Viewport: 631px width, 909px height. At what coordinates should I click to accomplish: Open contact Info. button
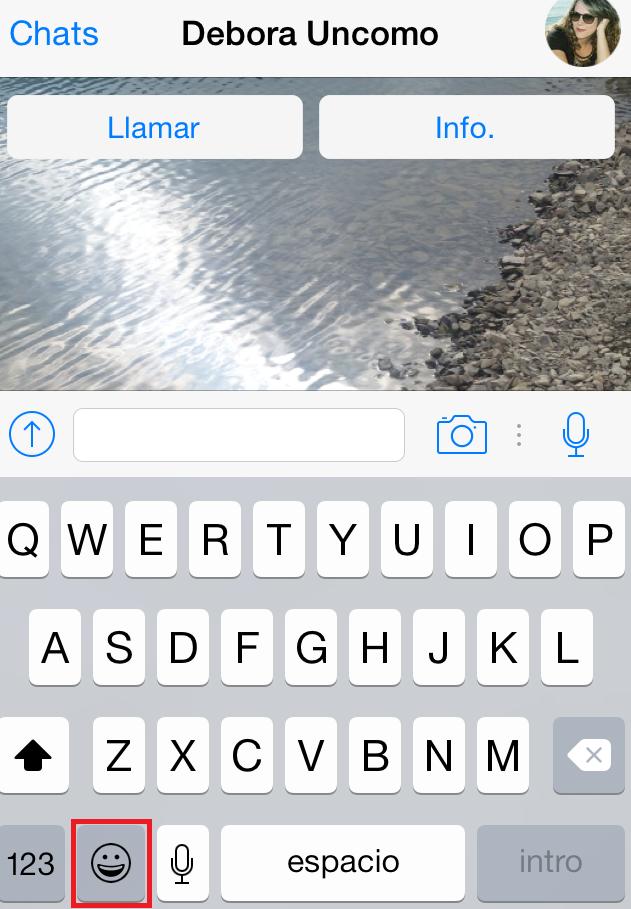[465, 128]
